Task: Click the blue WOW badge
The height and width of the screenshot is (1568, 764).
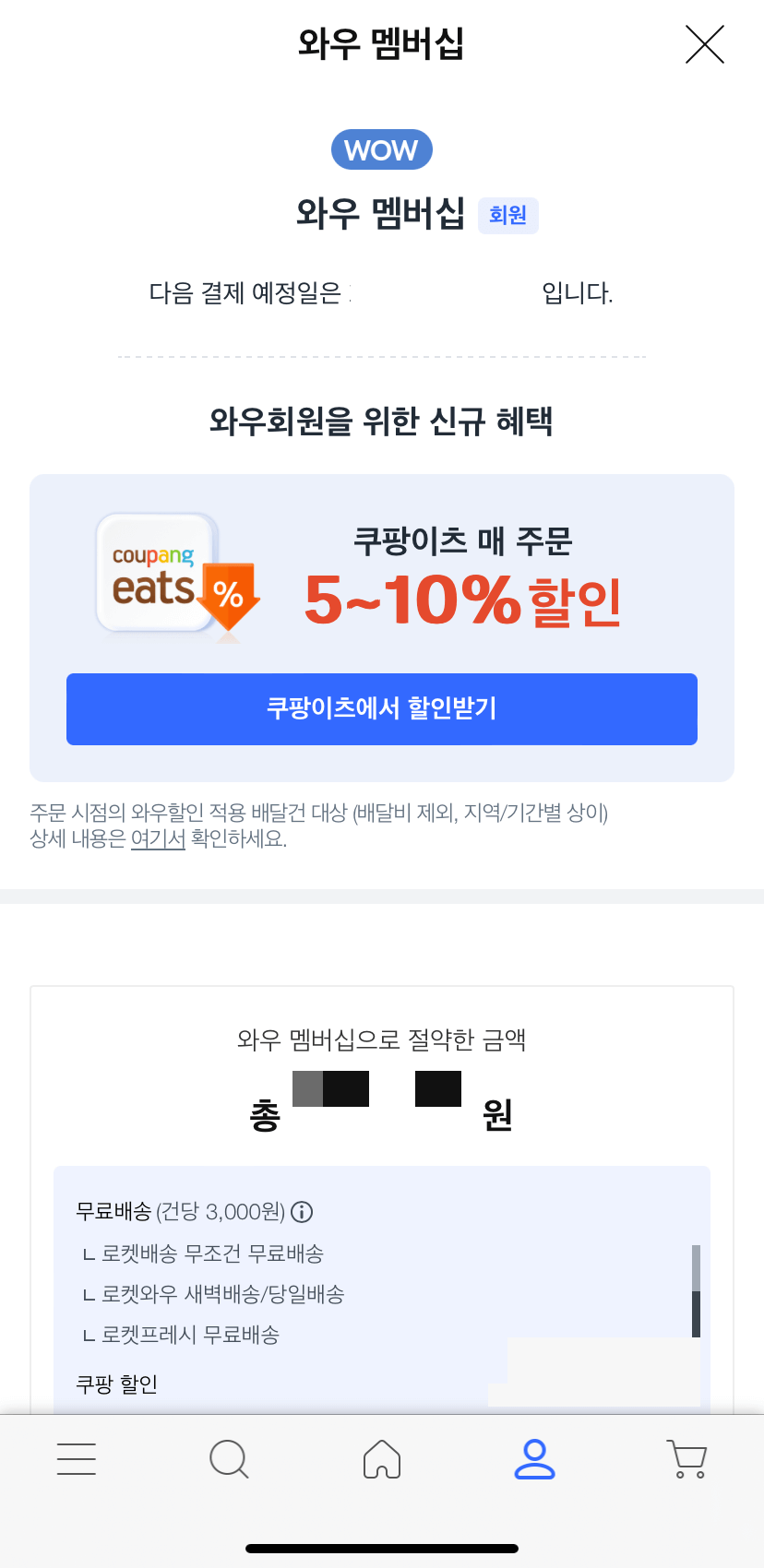Action: tap(382, 149)
